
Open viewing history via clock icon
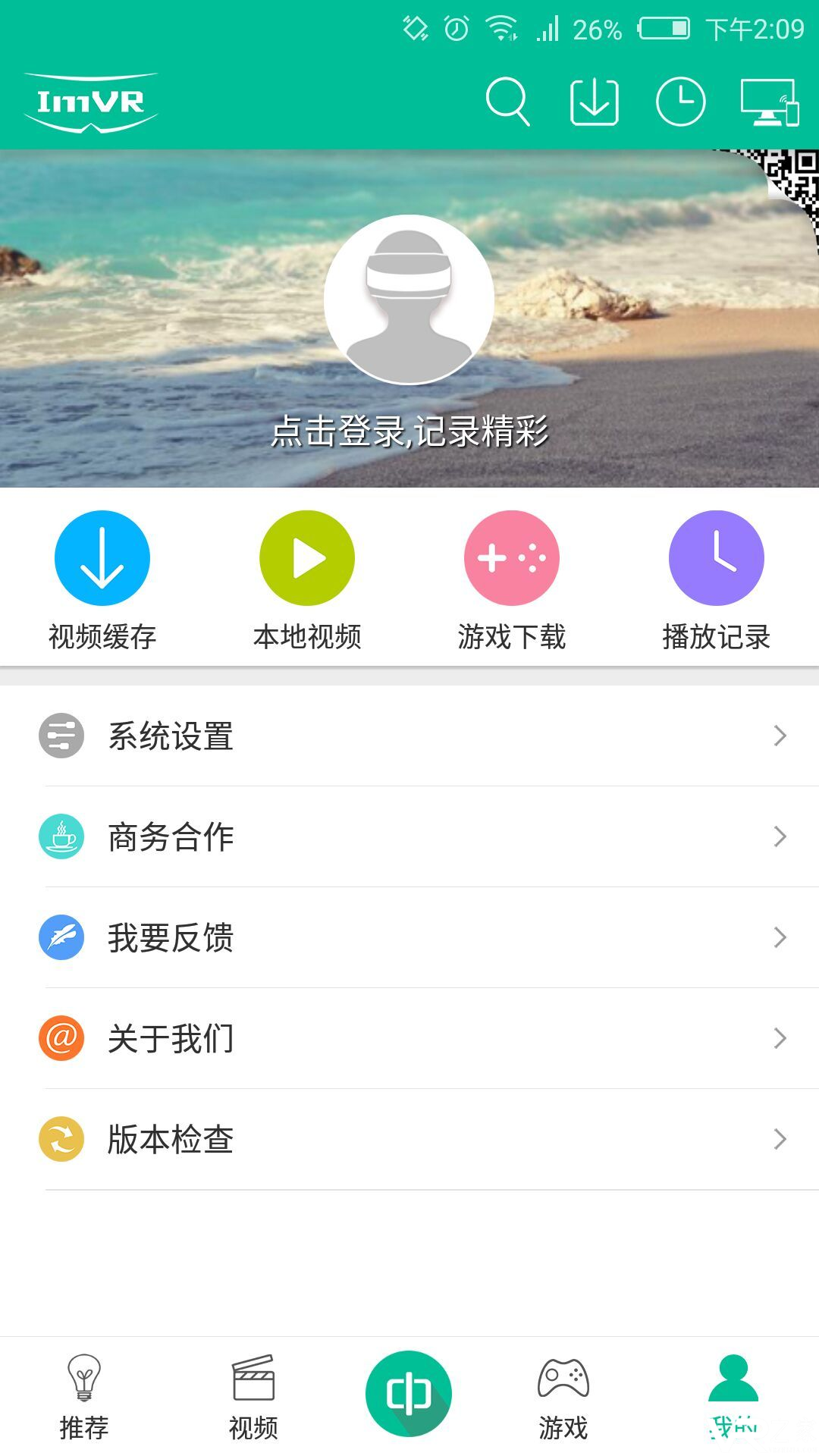point(681,101)
